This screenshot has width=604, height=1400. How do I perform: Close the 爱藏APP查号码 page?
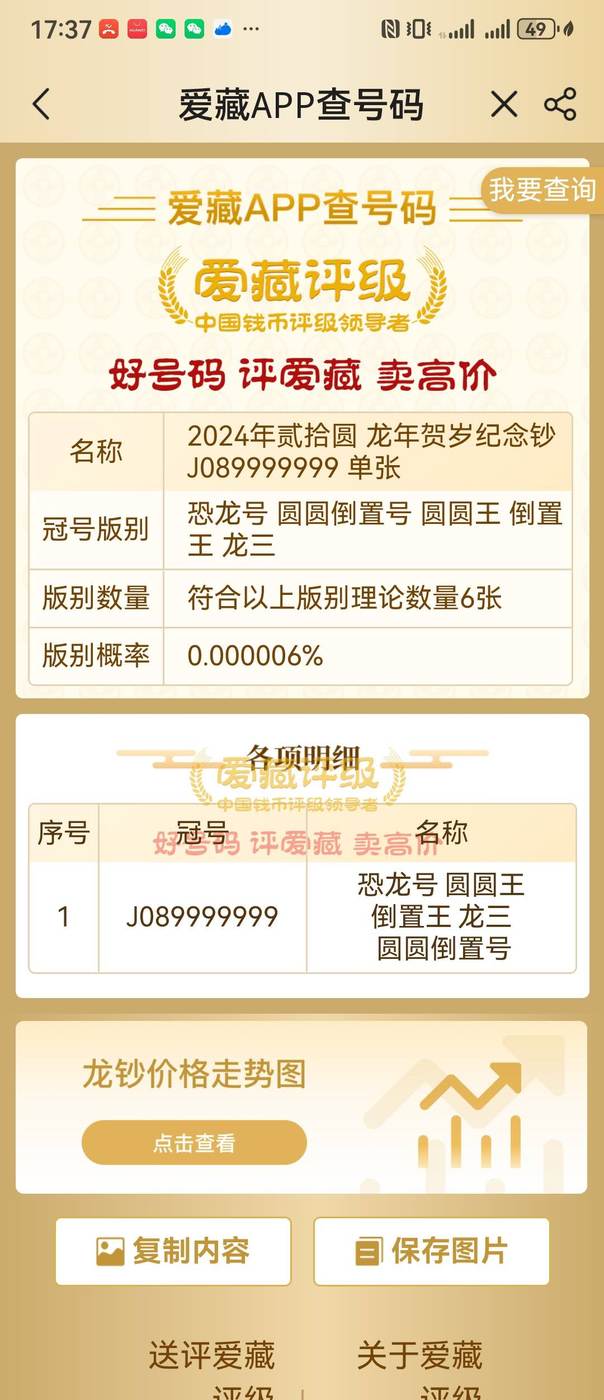pos(504,104)
